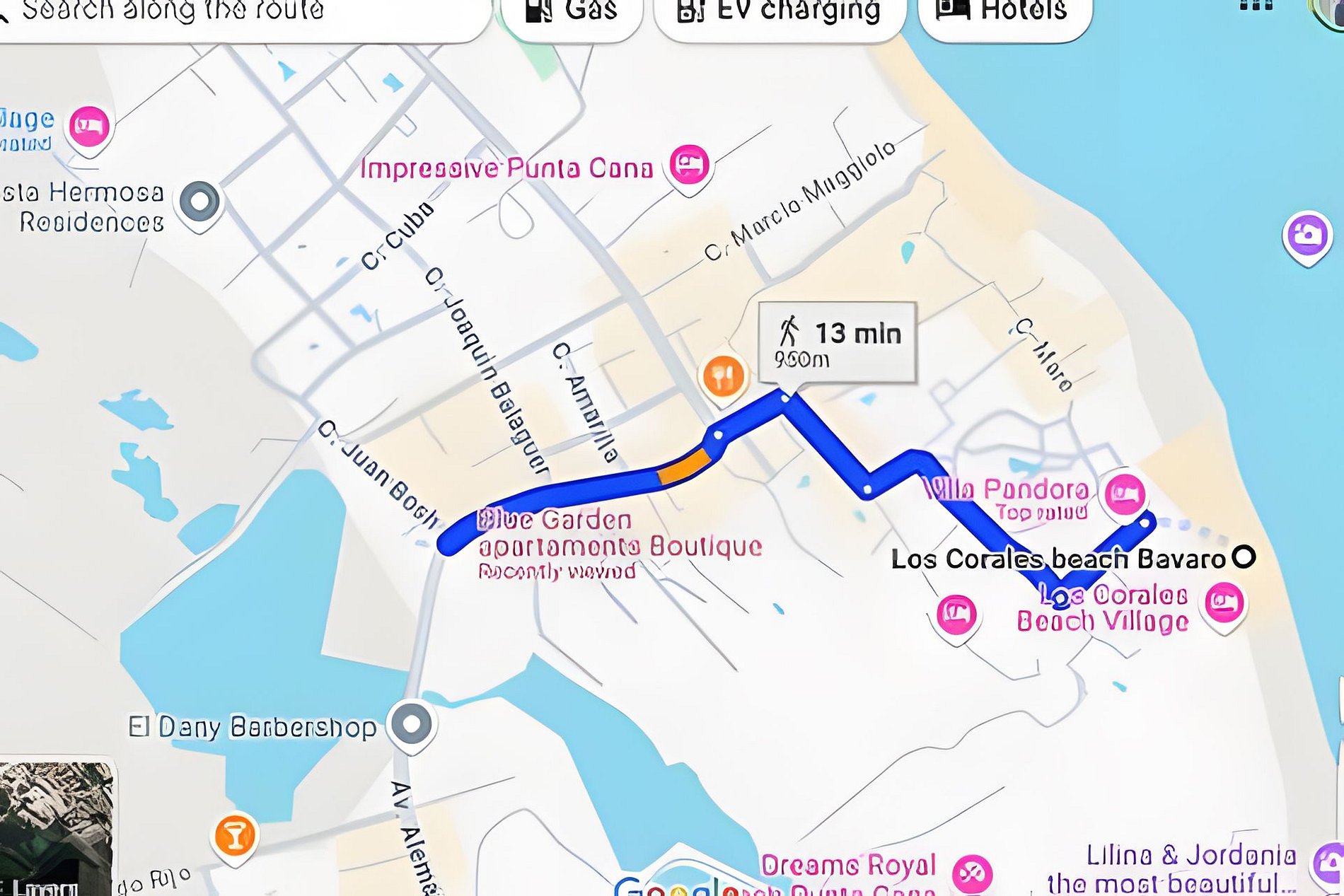
Task: Open the El Dany Barbershop marker
Action: (412, 724)
